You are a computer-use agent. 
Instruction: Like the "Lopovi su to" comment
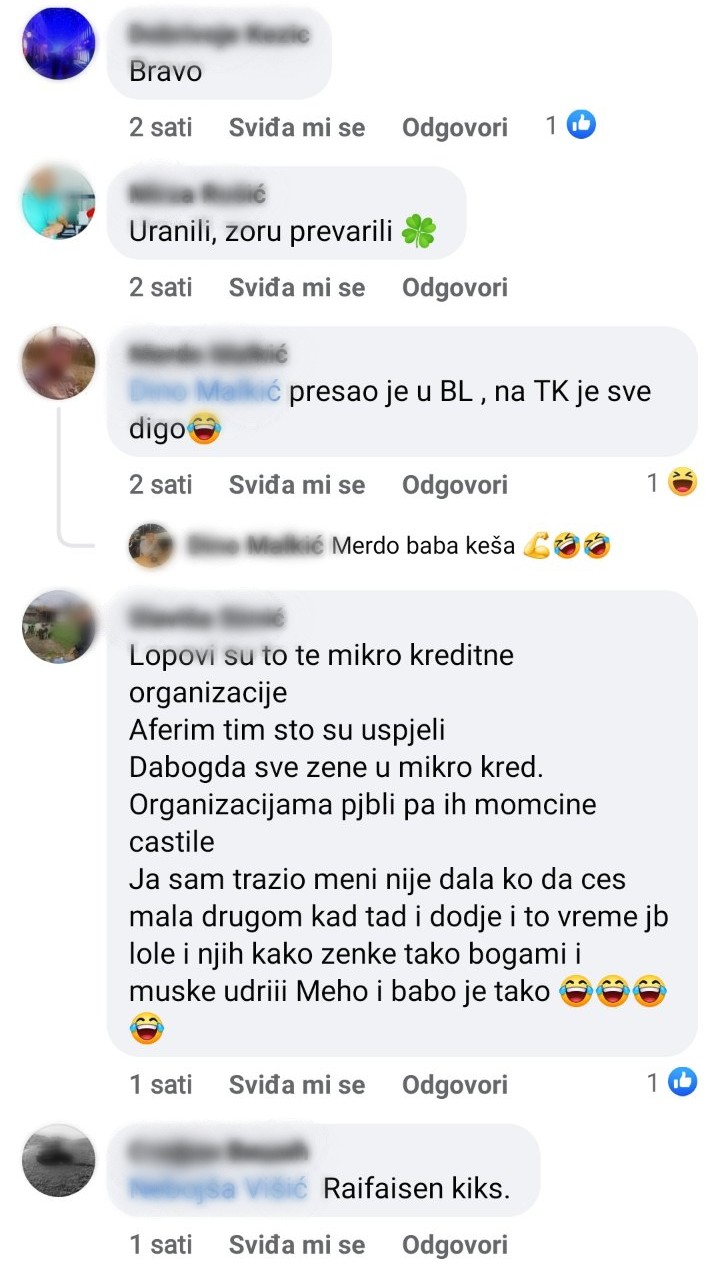[x=296, y=1085]
